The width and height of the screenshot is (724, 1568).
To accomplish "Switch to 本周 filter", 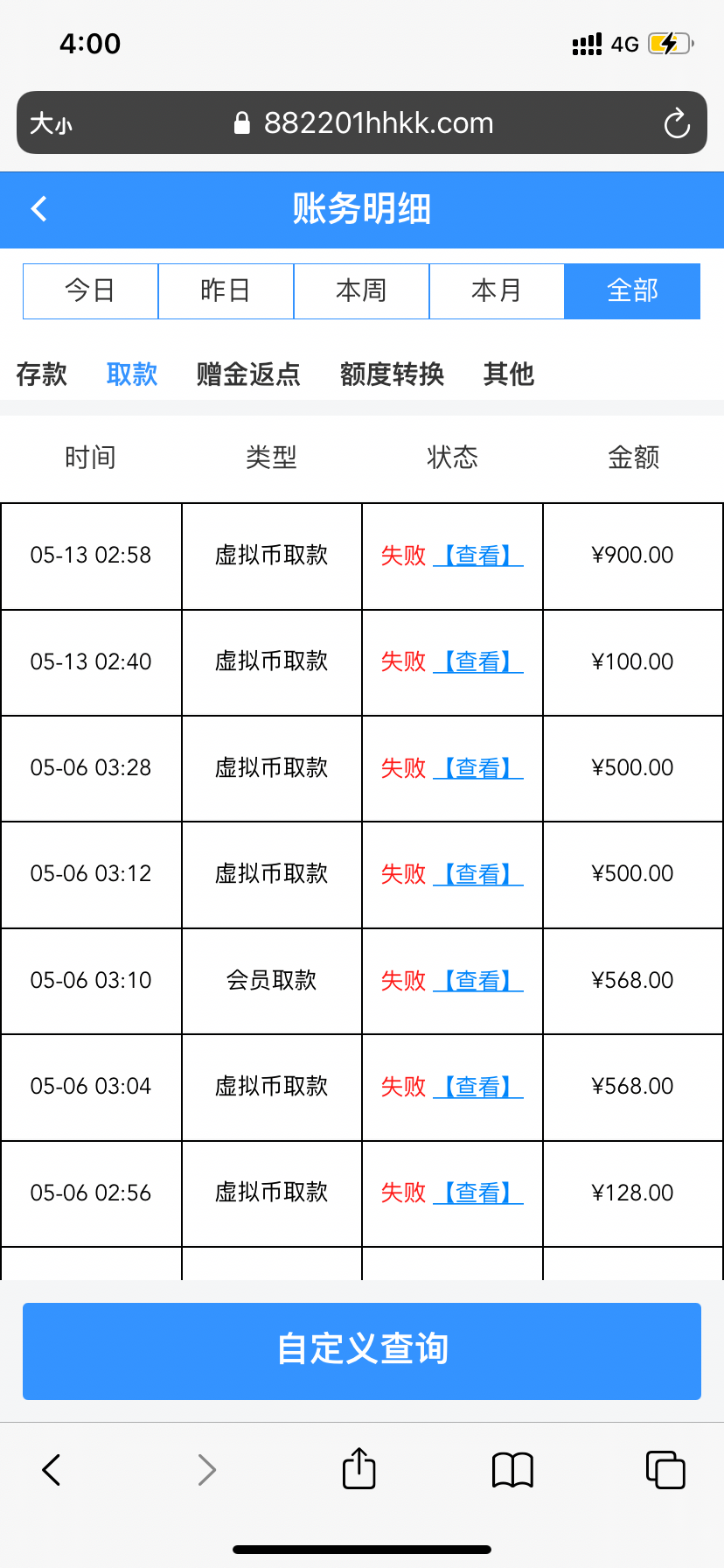I will (x=361, y=291).
